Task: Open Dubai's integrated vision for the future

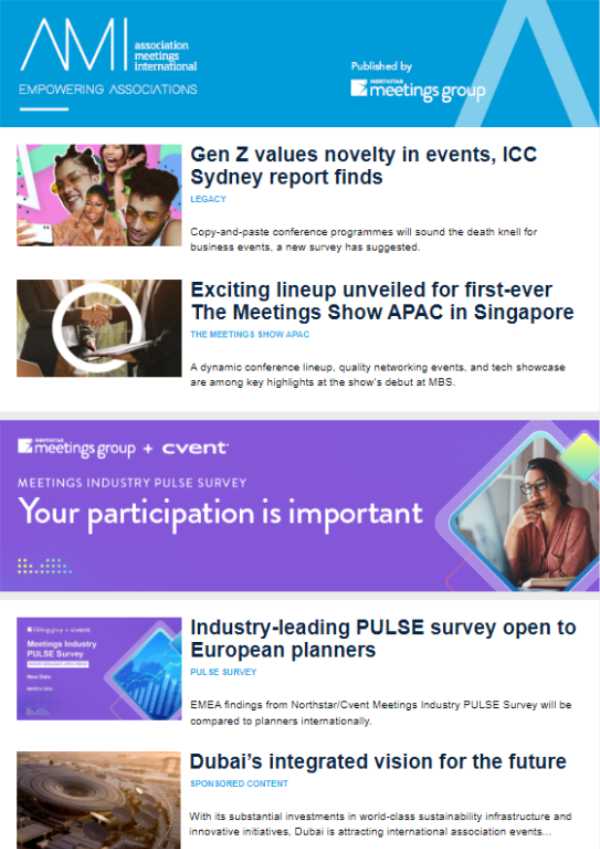Action: pyautogui.click(x=378, y=761)
